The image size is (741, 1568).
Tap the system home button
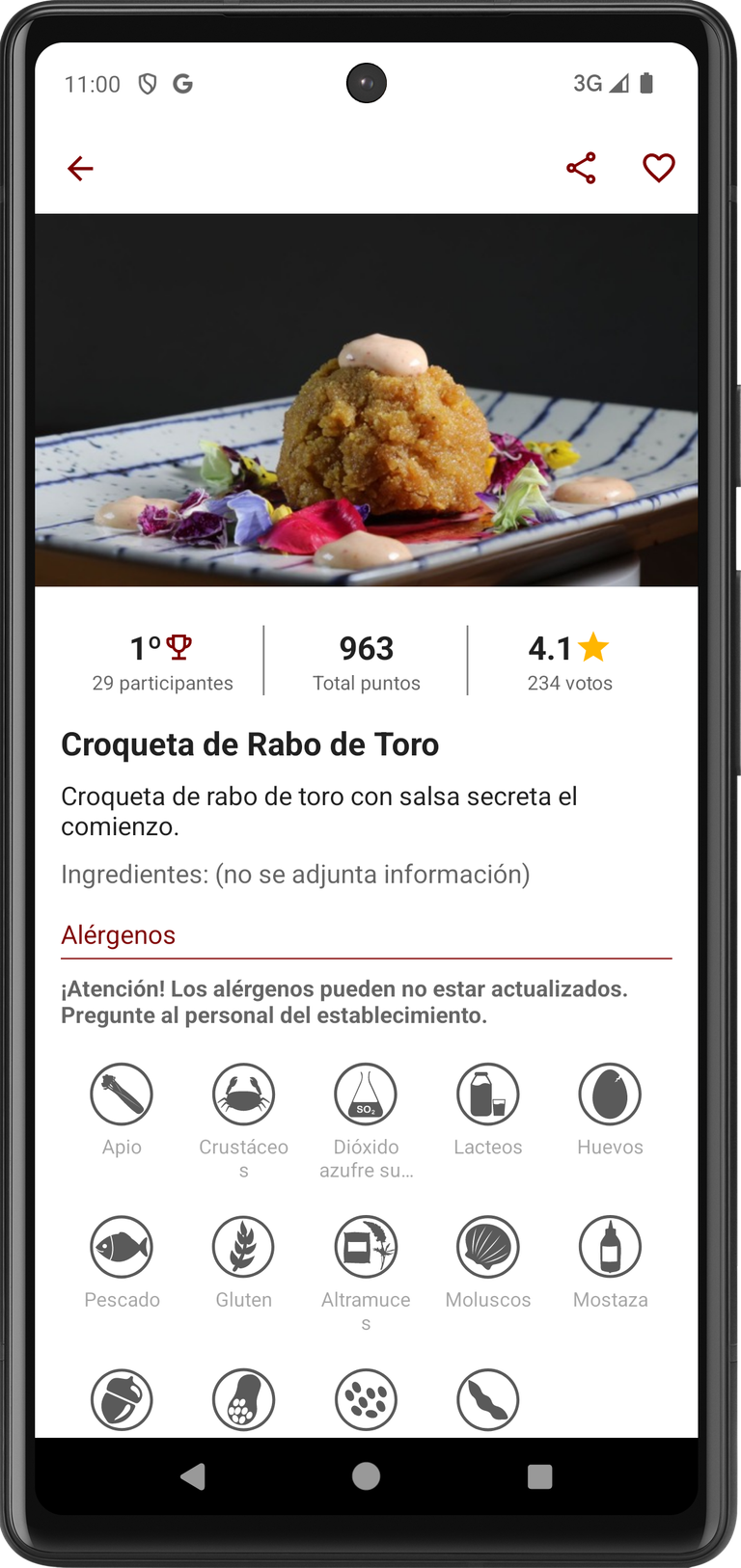coord(367,1475)
